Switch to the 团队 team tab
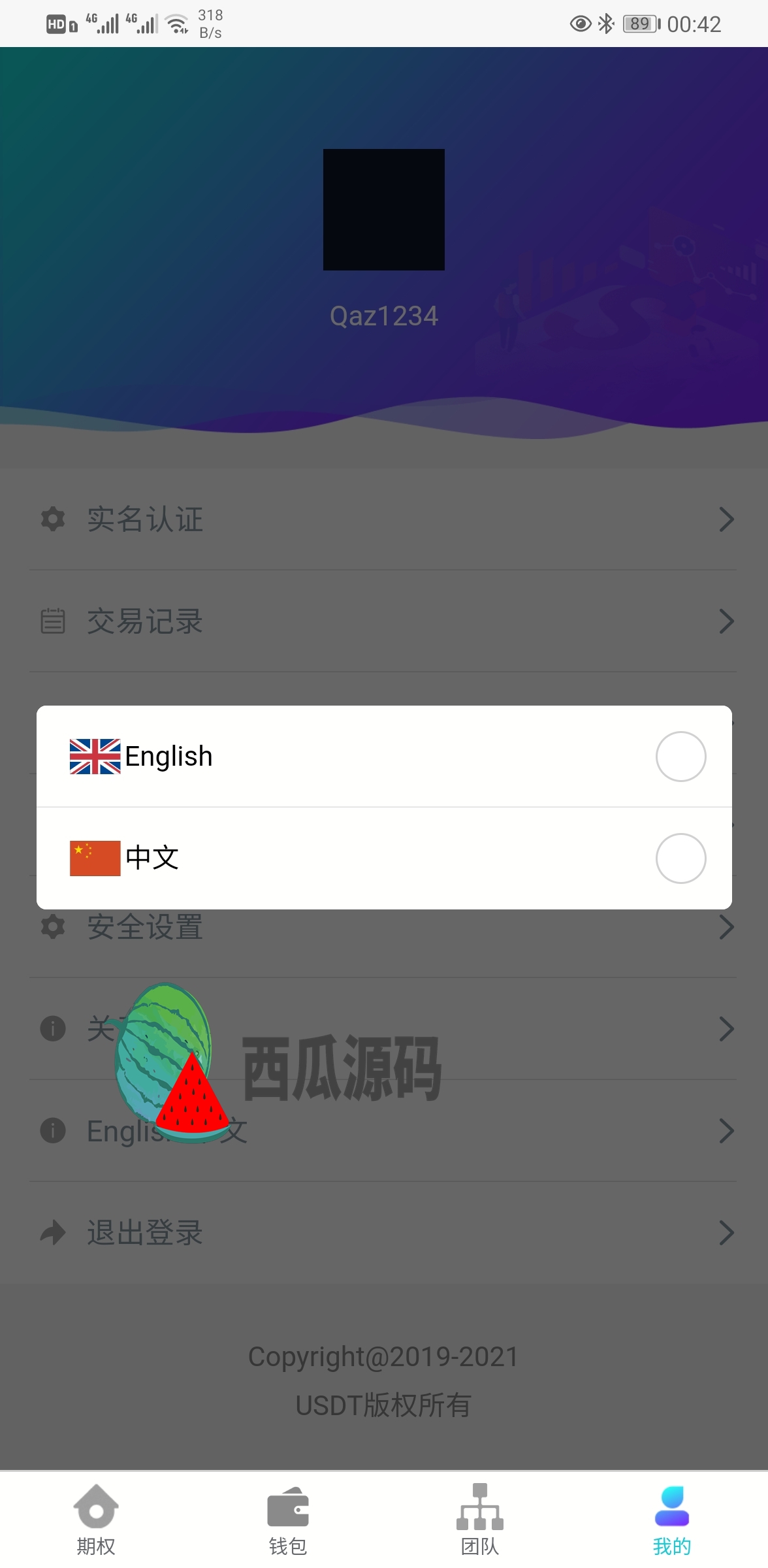This screenshot has width=768, height=1568. (480, 1520)
